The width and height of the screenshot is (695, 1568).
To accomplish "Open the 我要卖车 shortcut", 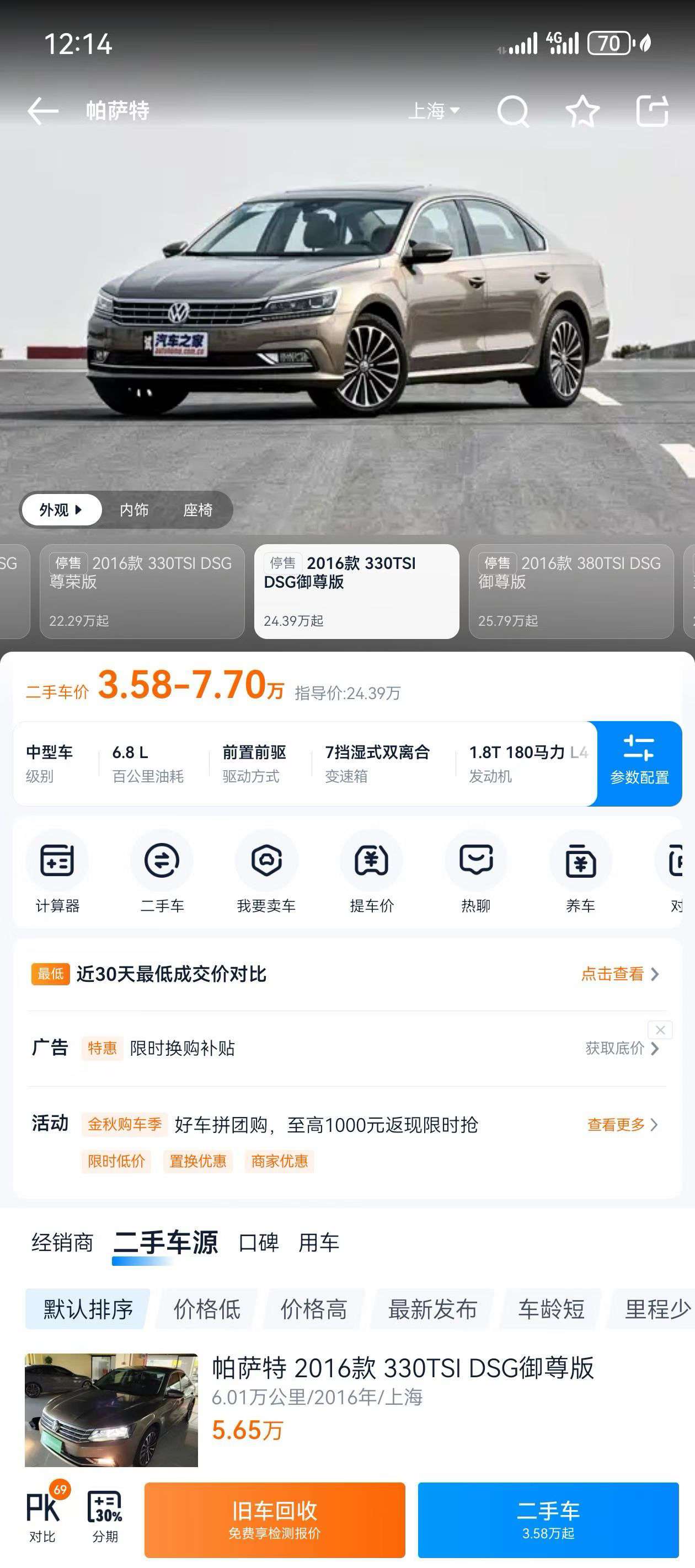I will [266, 872].
